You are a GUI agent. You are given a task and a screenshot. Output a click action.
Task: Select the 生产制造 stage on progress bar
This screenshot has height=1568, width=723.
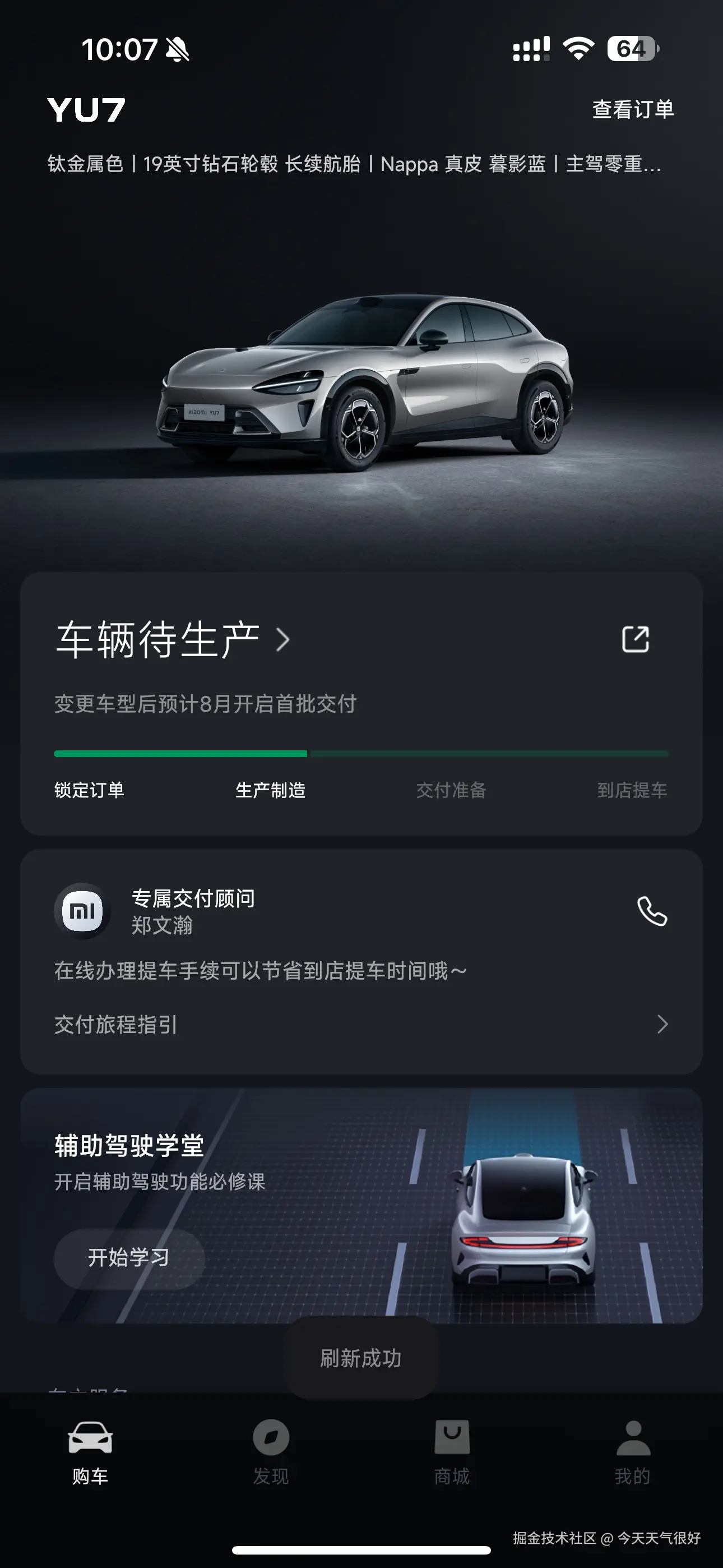pyautogui.click(x=272, y=790)
